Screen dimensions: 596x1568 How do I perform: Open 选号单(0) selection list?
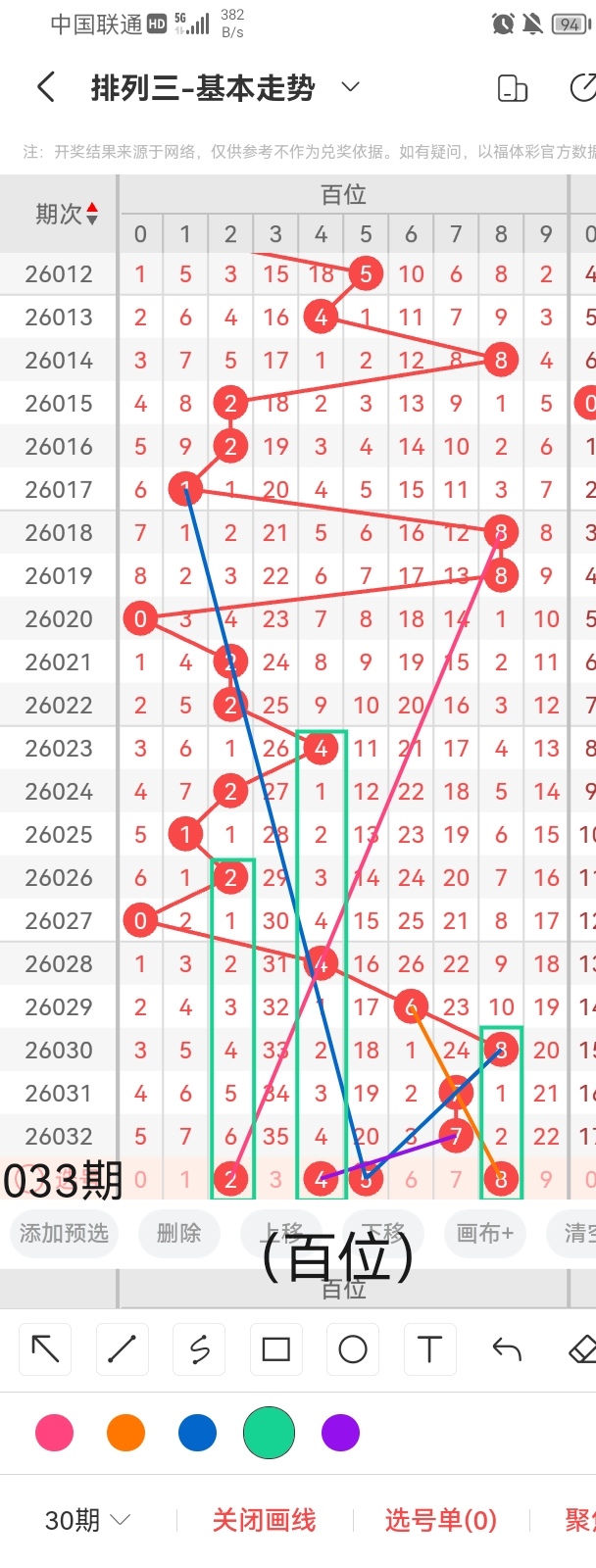pyautogui.click(x=440, y=1520)
